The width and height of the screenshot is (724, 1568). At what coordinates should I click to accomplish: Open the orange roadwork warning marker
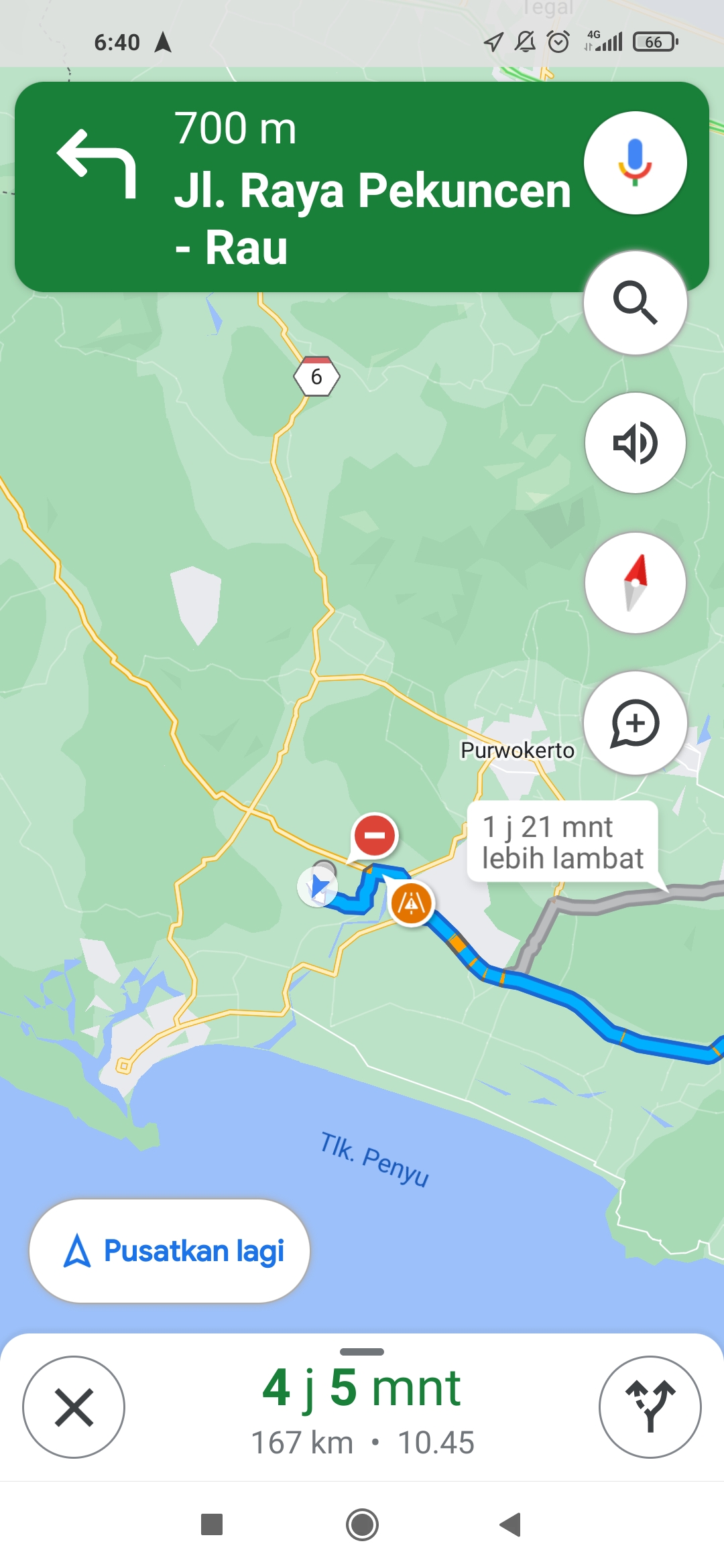click(x=411, y=903)
